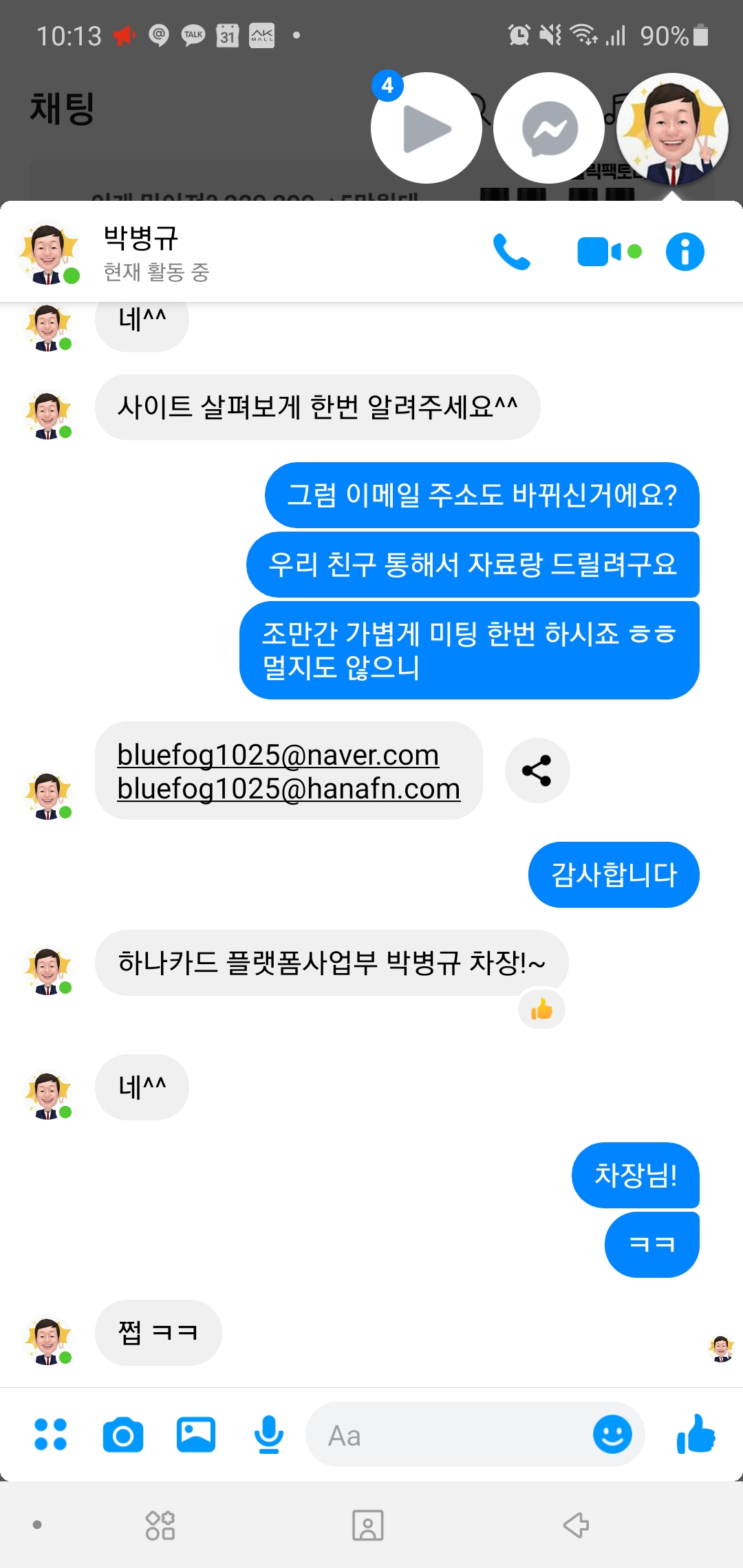The height and width of the screenshot is (1568, 743).
Task: View the thumbs-up reaction on 하나카드 message
Action: (x=541, y=1010)
